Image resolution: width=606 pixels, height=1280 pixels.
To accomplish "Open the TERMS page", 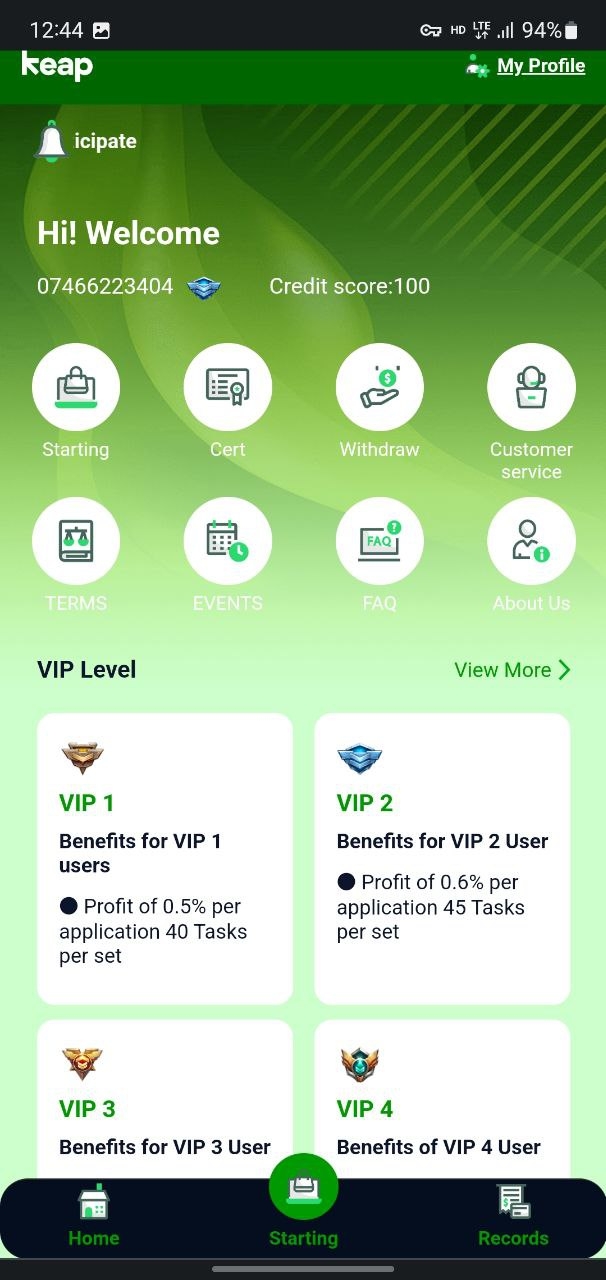I will [76, 541].
